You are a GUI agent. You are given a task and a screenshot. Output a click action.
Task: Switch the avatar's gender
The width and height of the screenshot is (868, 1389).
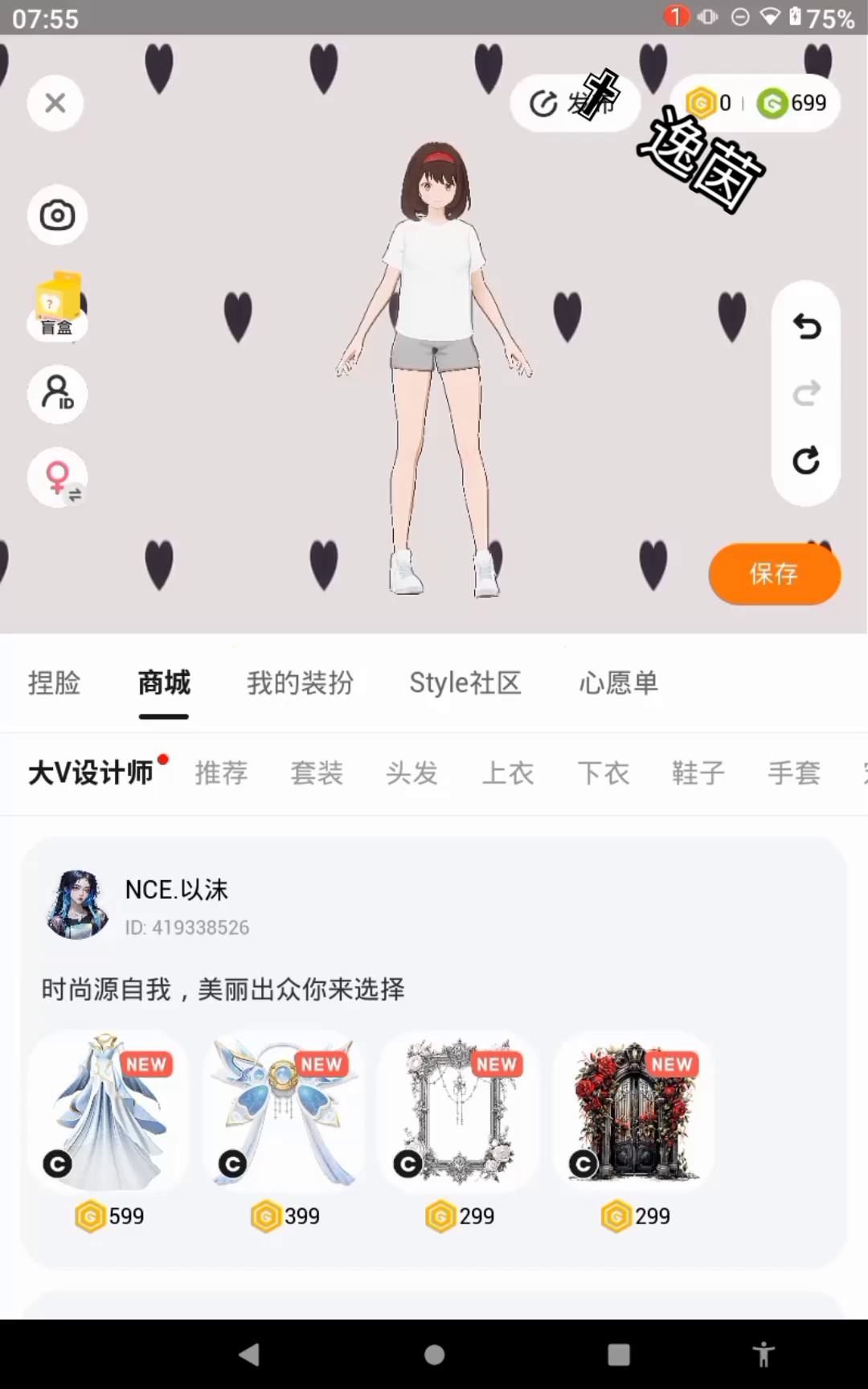pos(57,477)
